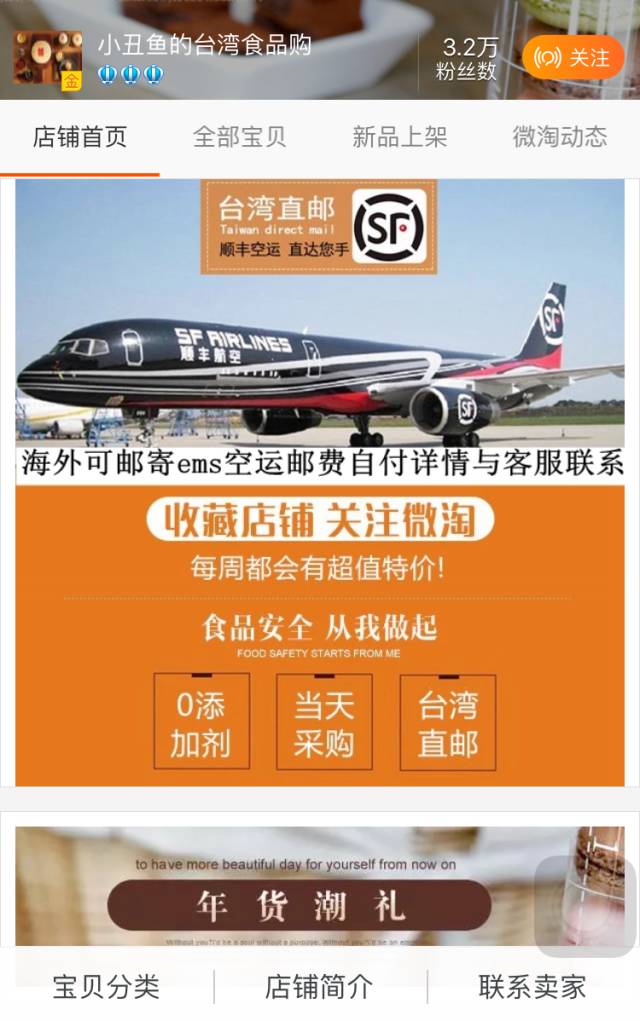Image resolution: width=640 pixels, height=1021 pixels.
Task: View the 微淘动态 tab
Action: pyautogui.click(x=559, y=137)
